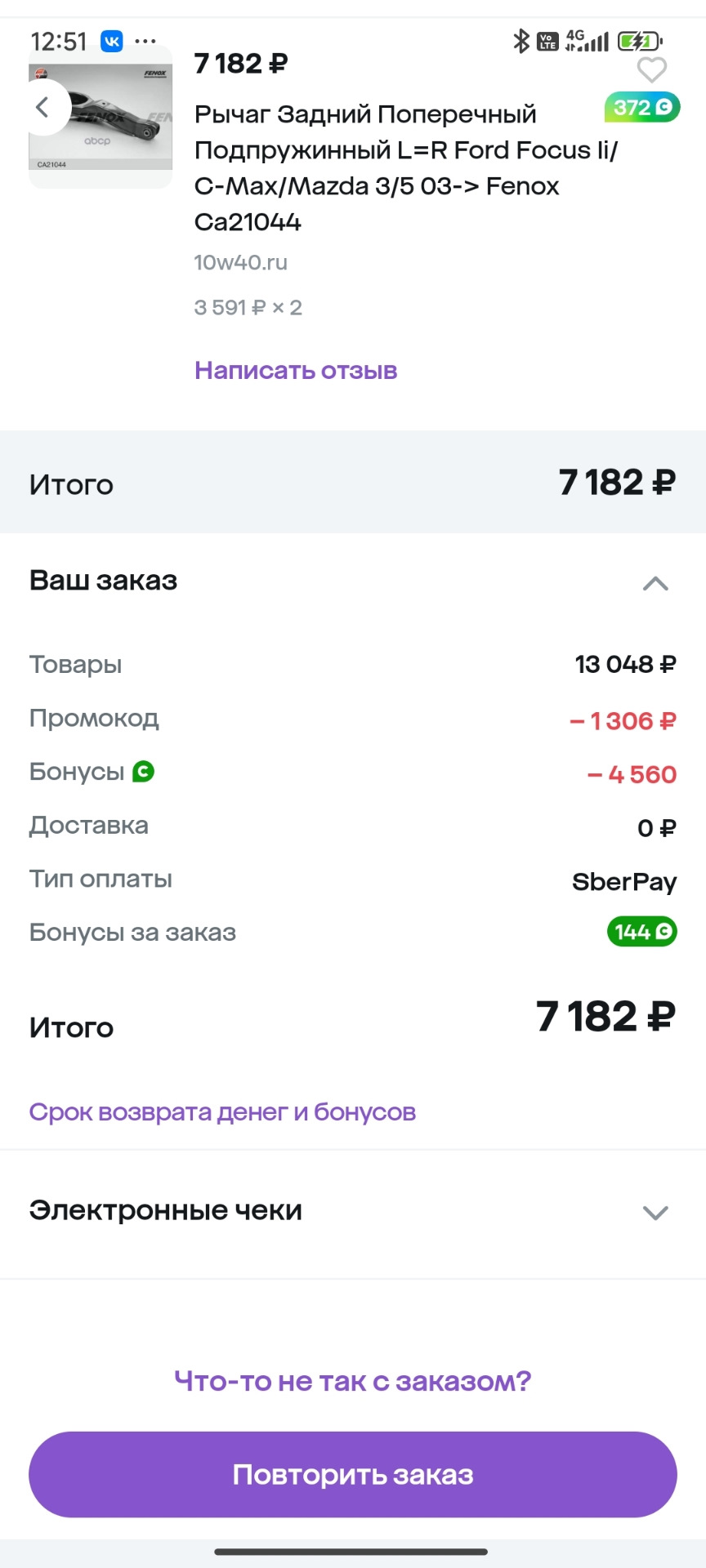Click the green 372 bonus badge
The image size is (706, 1568).
tap(642, 107)
